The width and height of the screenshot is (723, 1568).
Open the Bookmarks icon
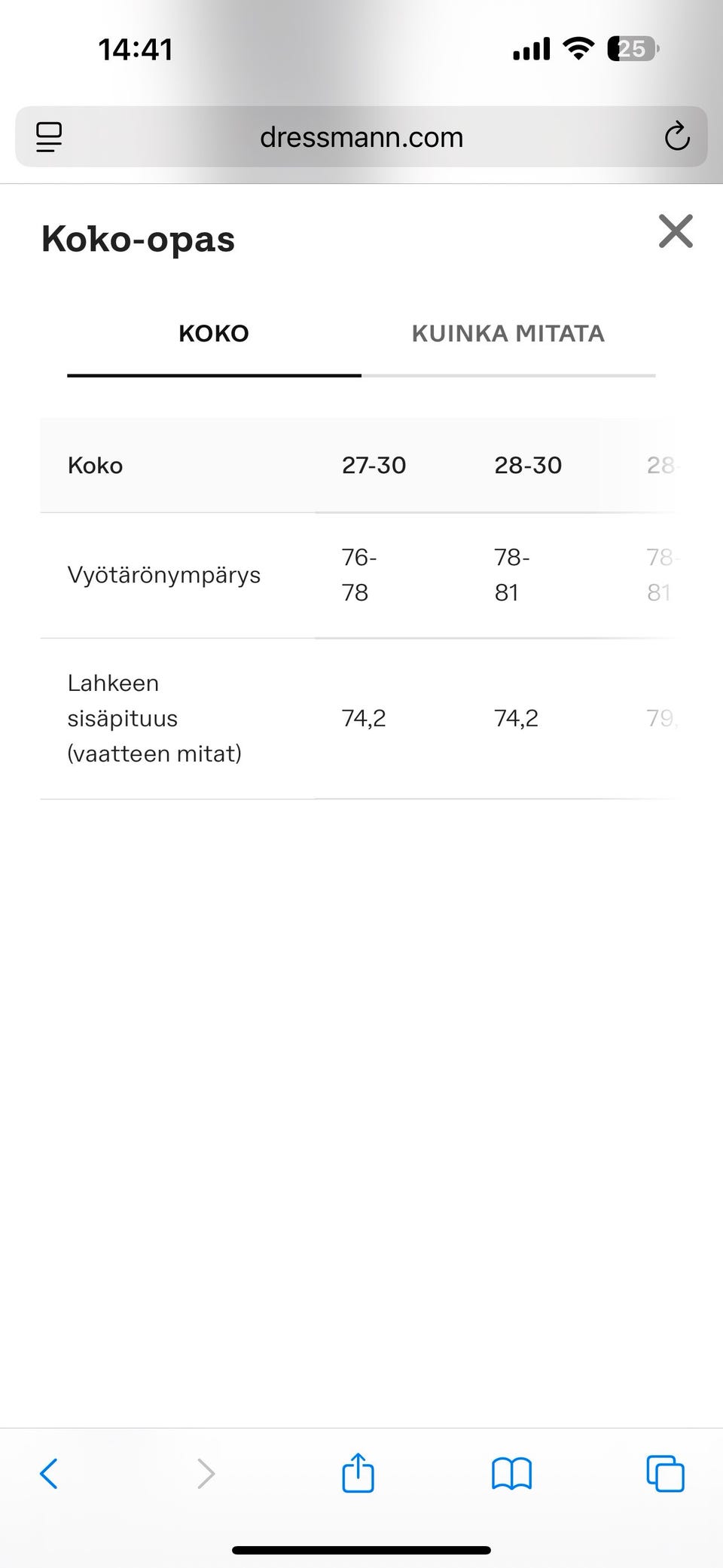tap(511, 1474)
